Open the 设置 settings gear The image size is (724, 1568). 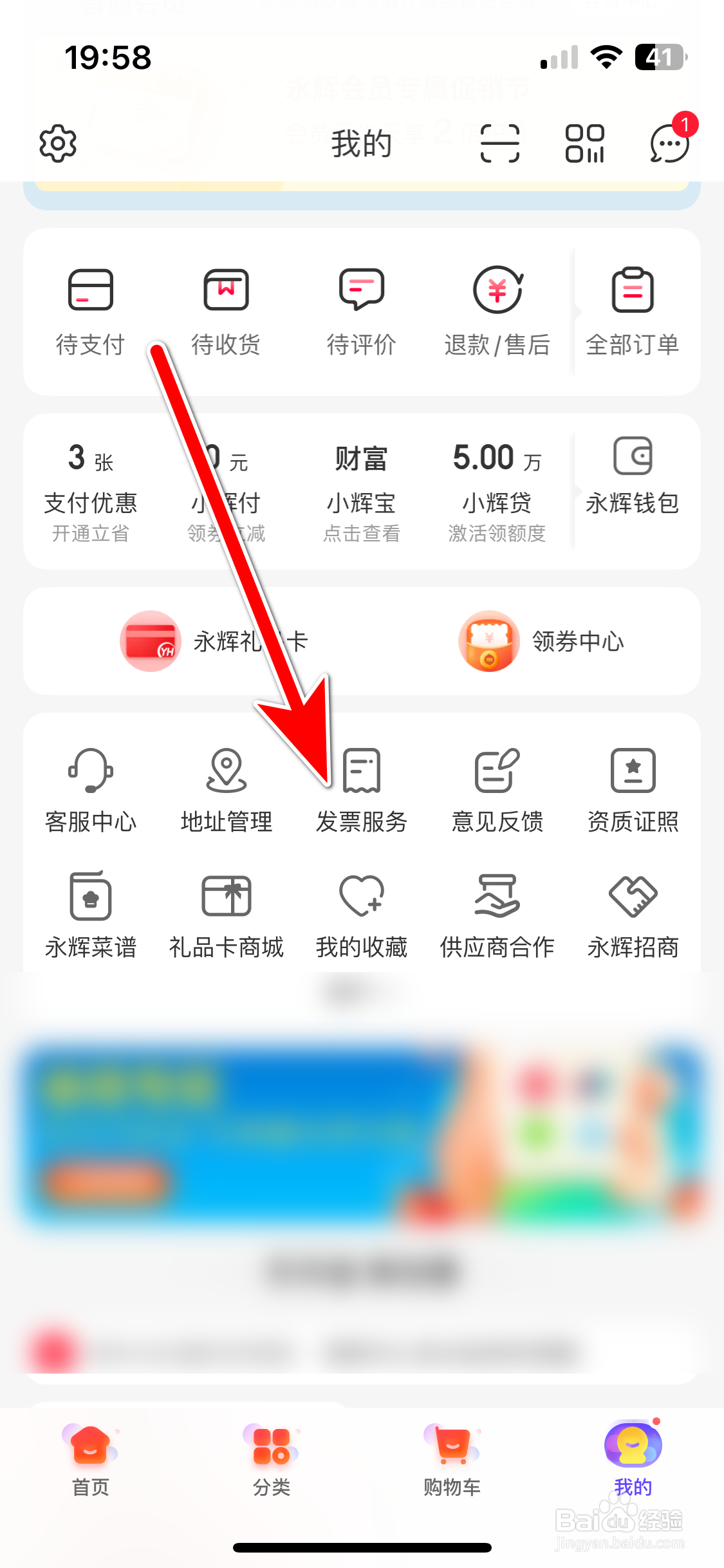[57, 143]
